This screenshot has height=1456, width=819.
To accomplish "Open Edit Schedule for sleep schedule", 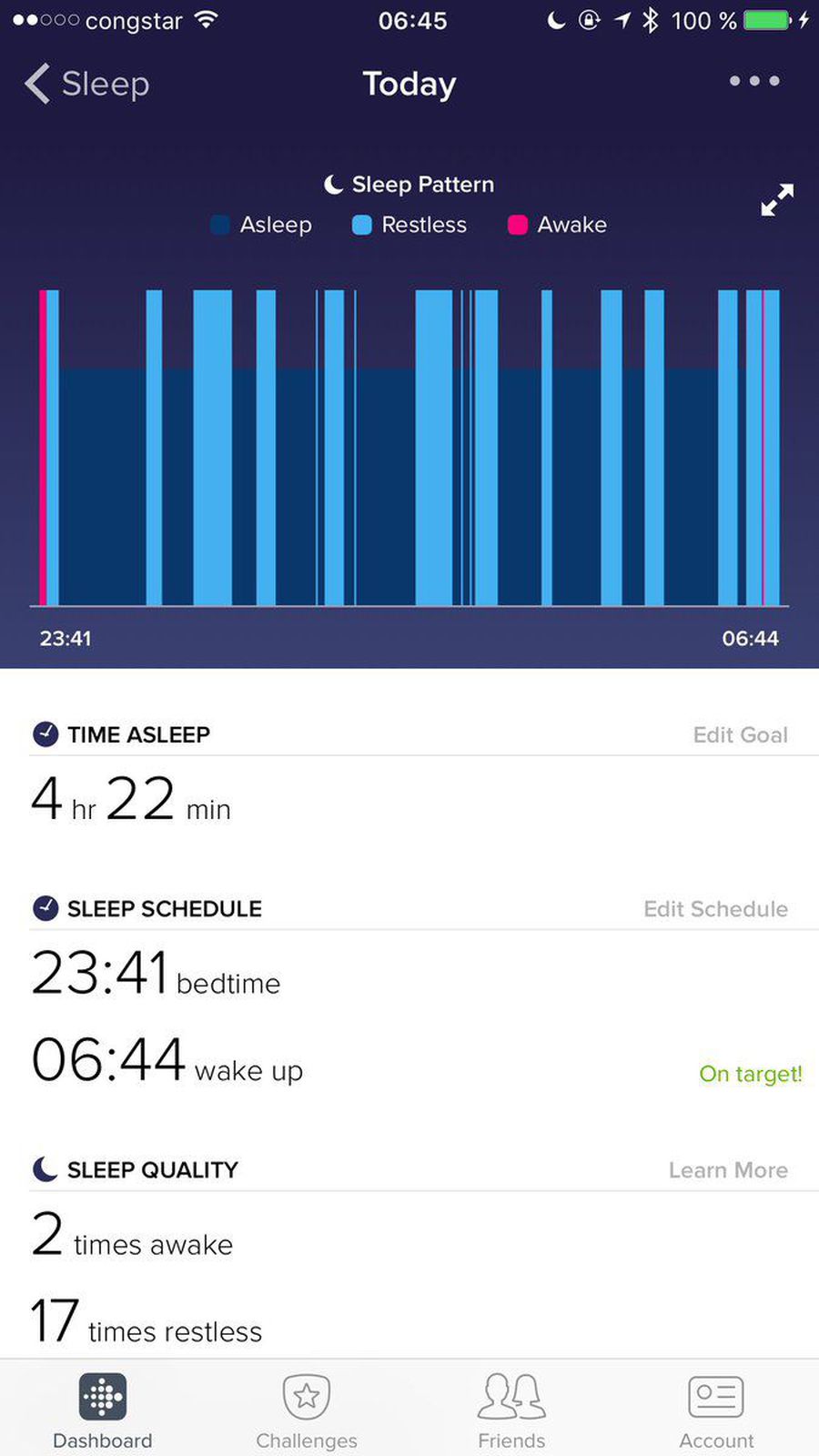I will [715, 909].
